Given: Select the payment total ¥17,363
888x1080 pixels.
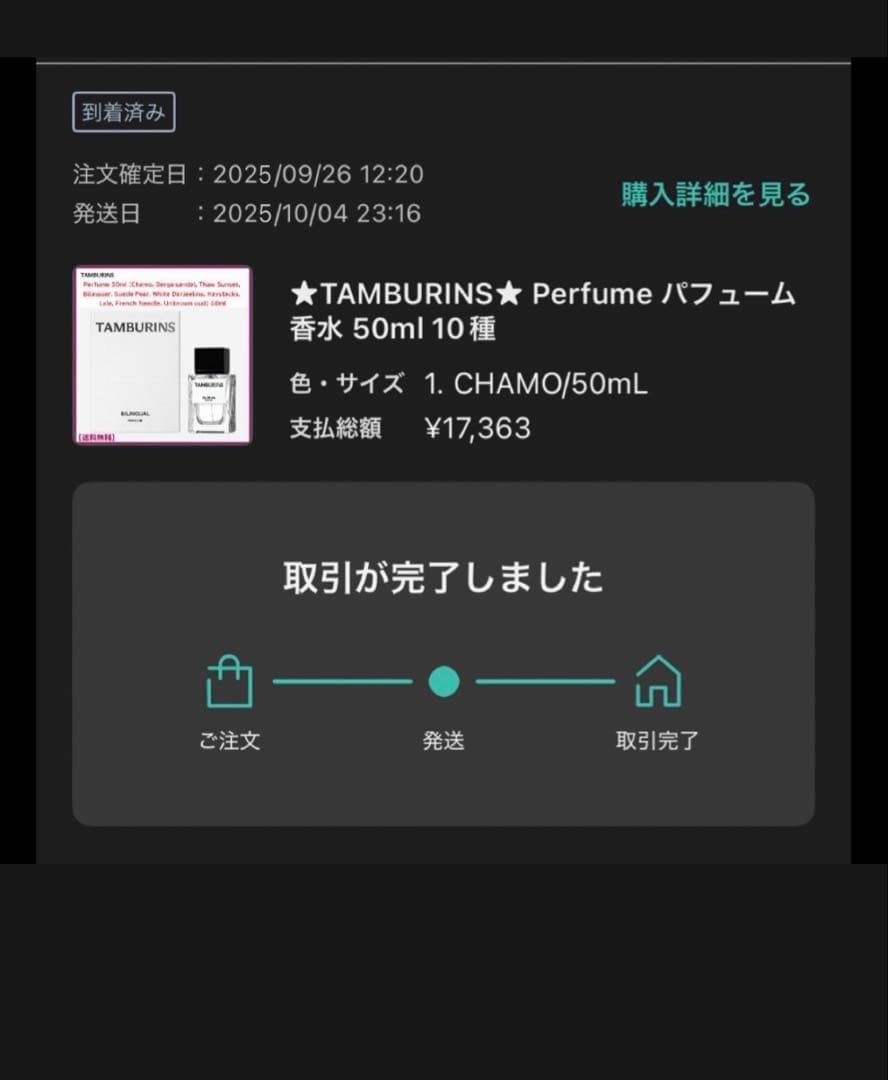Looking at the screenshot, I should [480, 428].
